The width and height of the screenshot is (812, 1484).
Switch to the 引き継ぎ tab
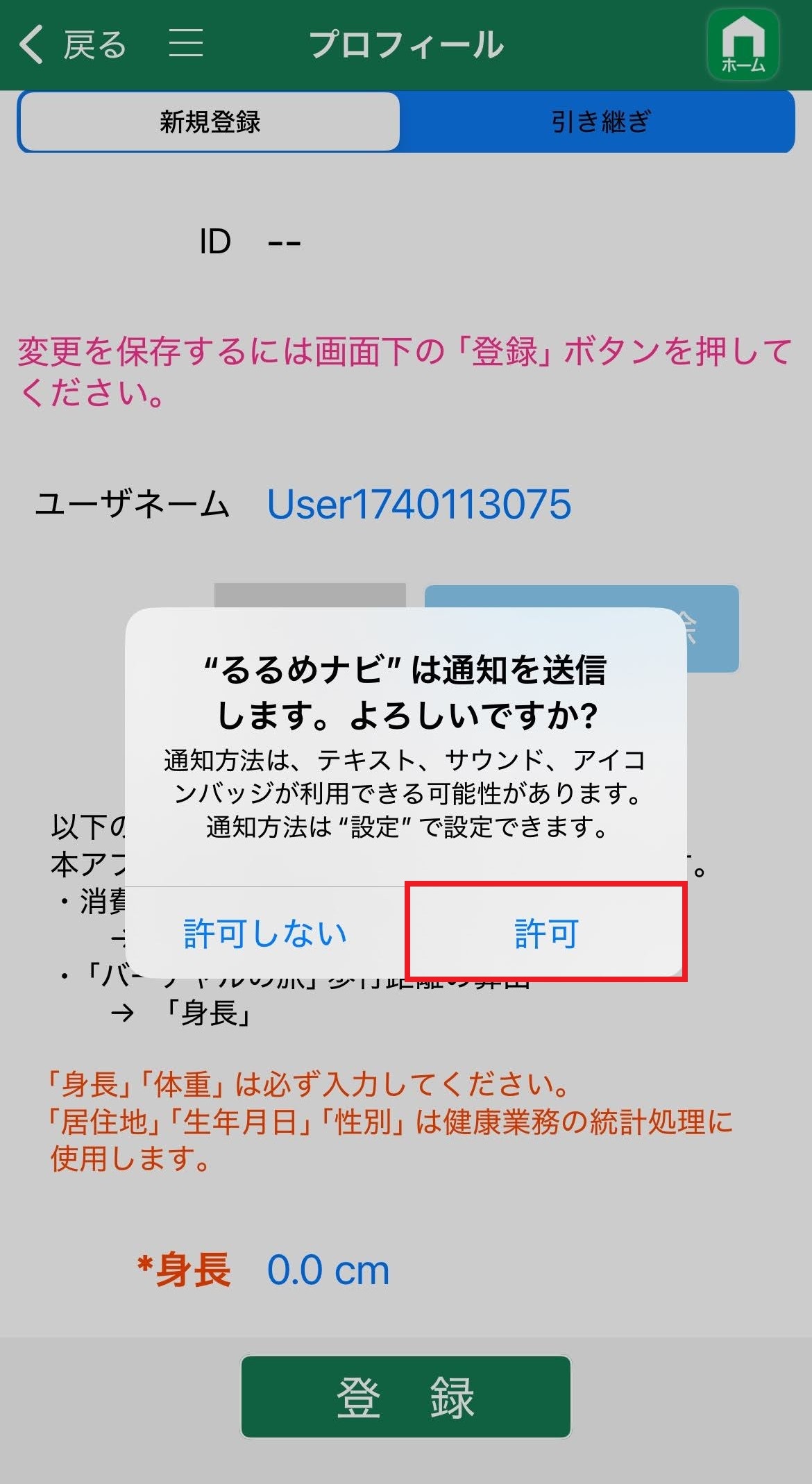[x=600, y=121]
